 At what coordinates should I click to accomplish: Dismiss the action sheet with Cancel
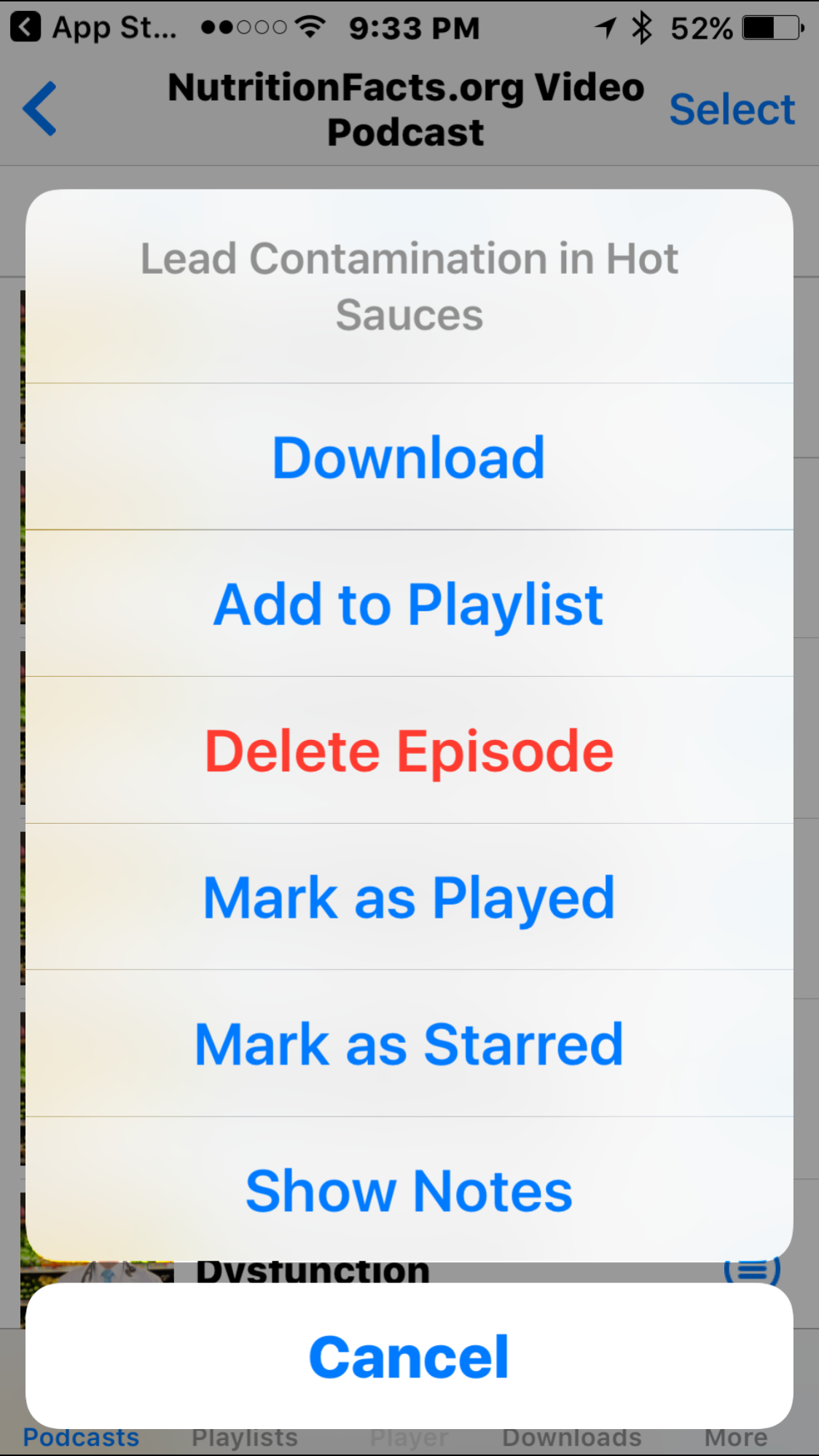coord(409,1356)
